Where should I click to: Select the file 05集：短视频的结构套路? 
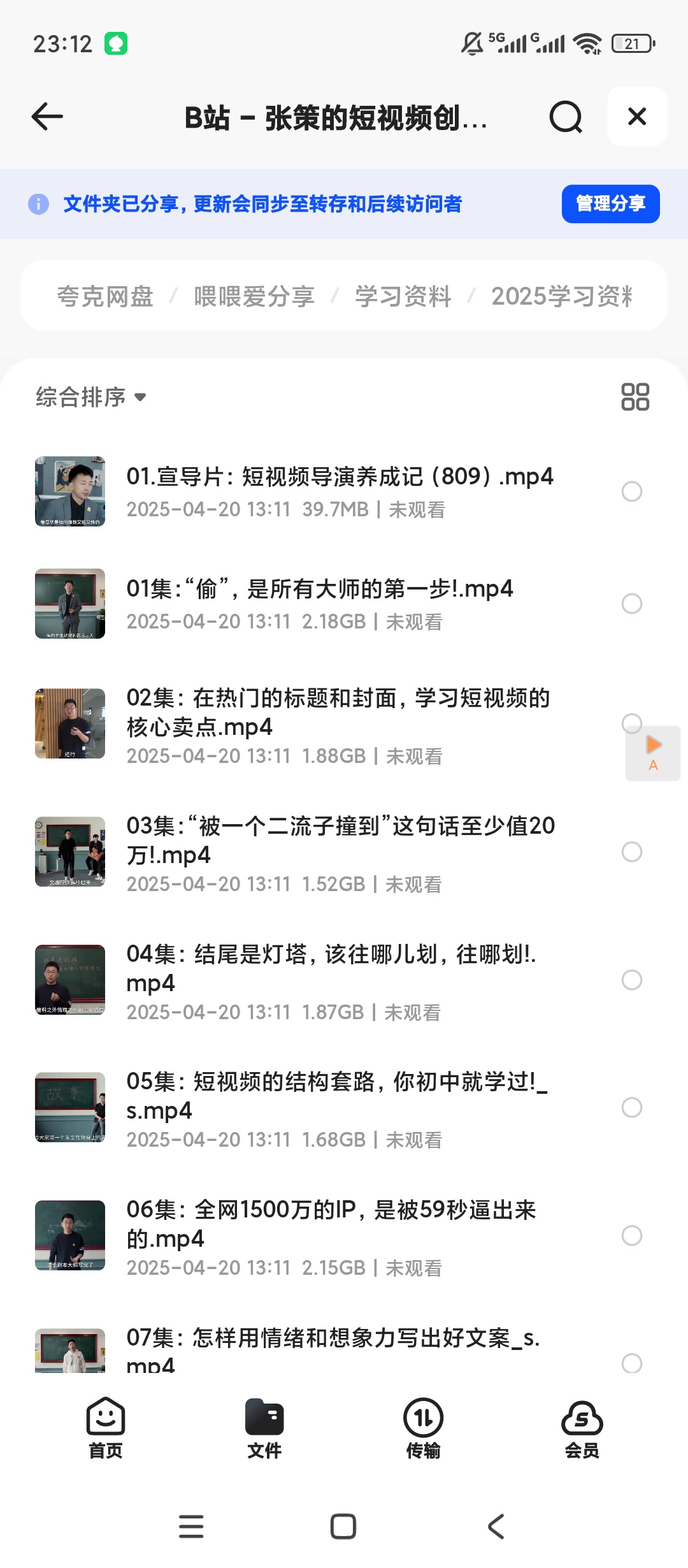pos(631,1108)
